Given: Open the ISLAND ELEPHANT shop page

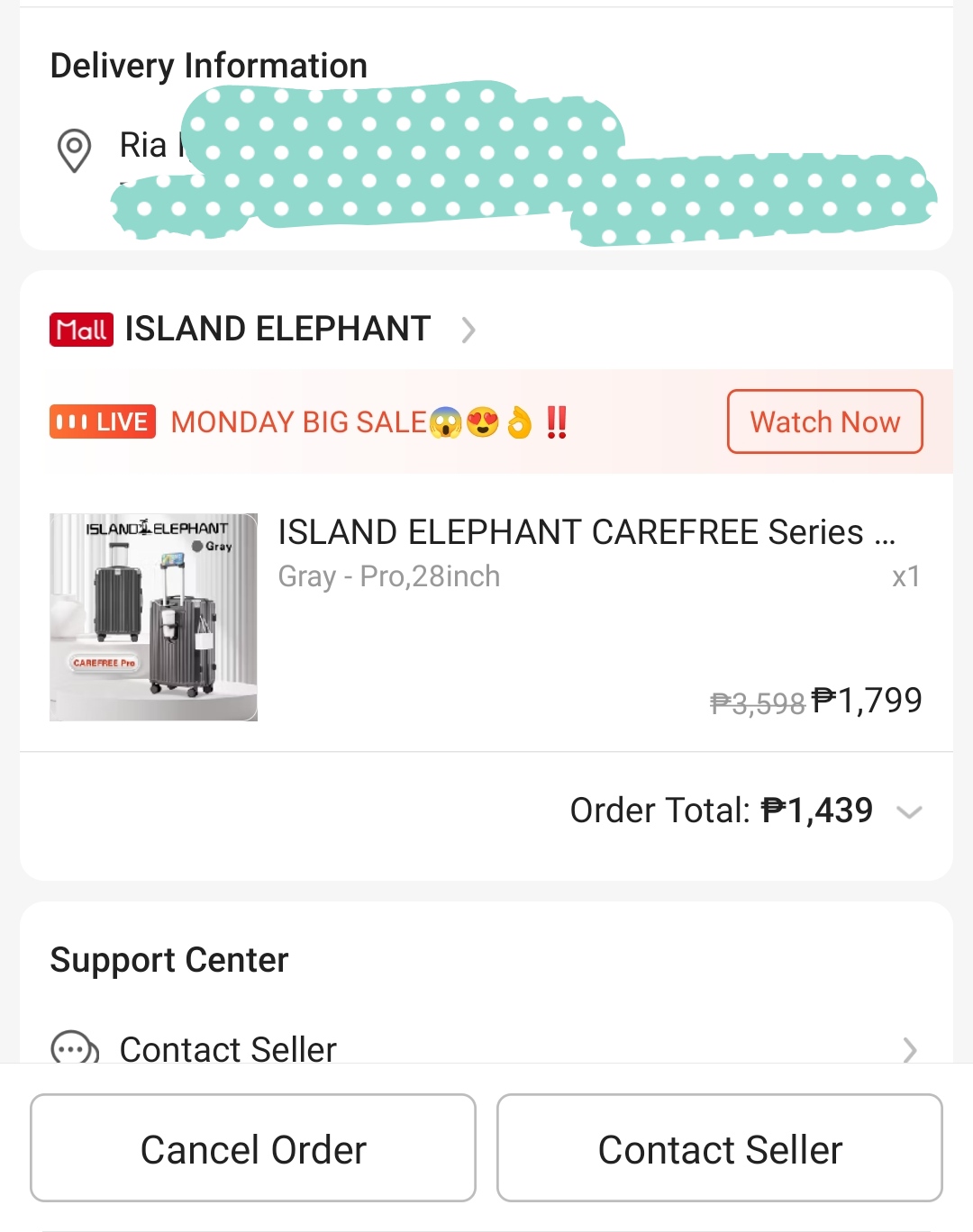Looking at the screenshot, I should click(277, 330).
